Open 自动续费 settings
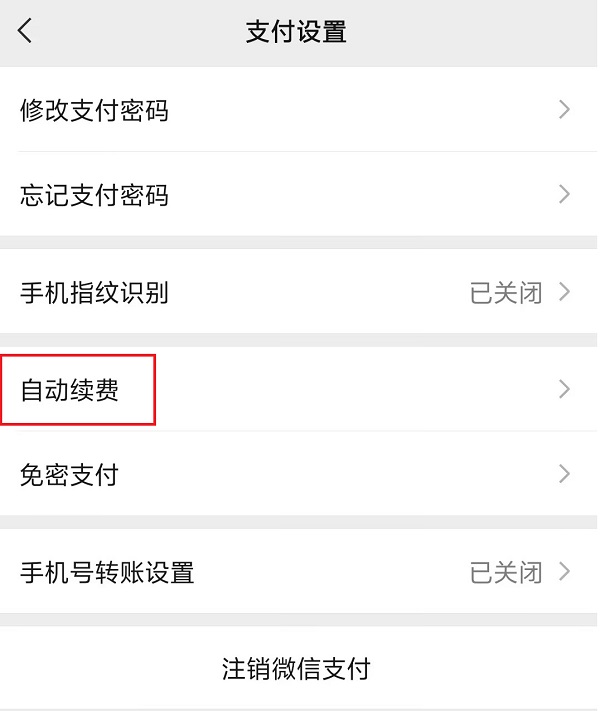The image size is (600, 711). coord(299,389)
